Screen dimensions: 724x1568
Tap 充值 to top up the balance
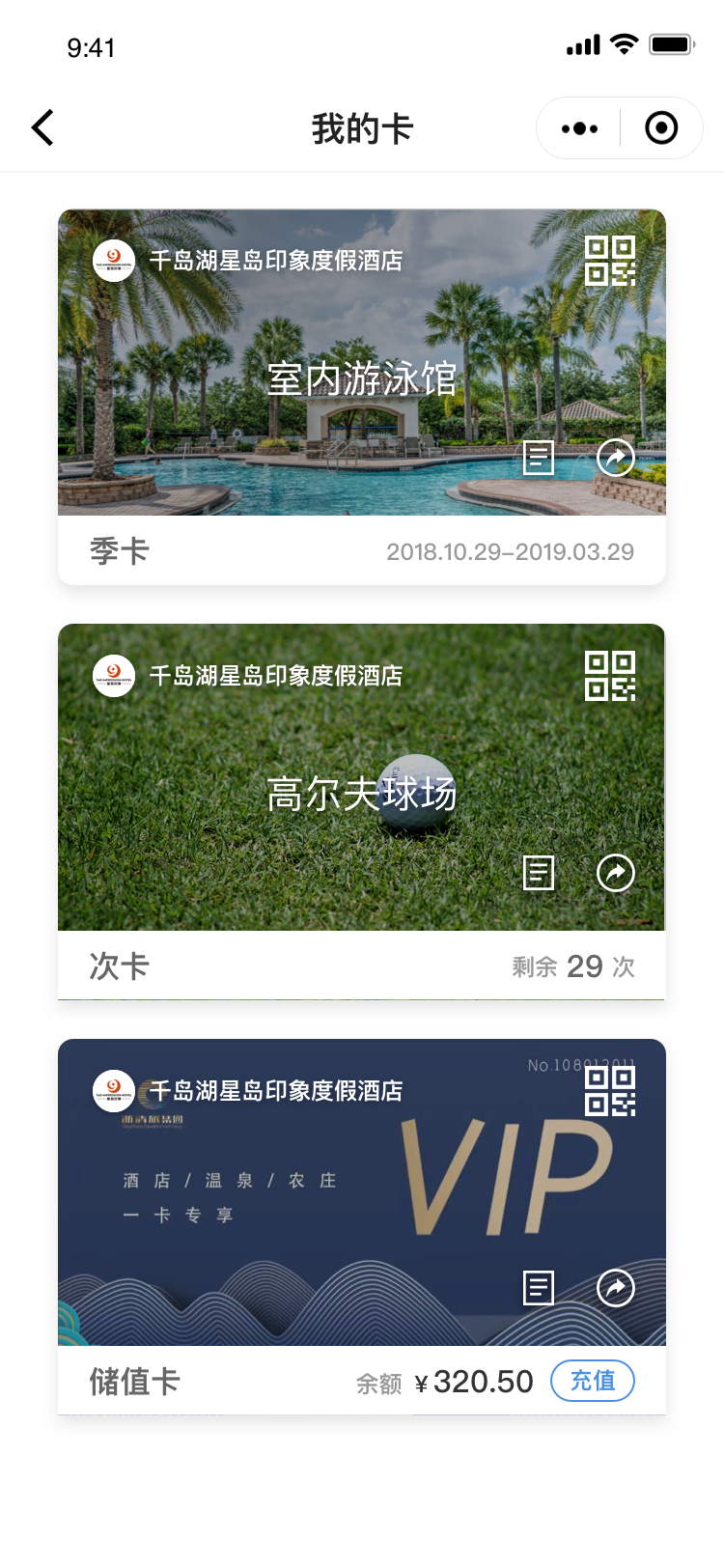pos(593,1381)
